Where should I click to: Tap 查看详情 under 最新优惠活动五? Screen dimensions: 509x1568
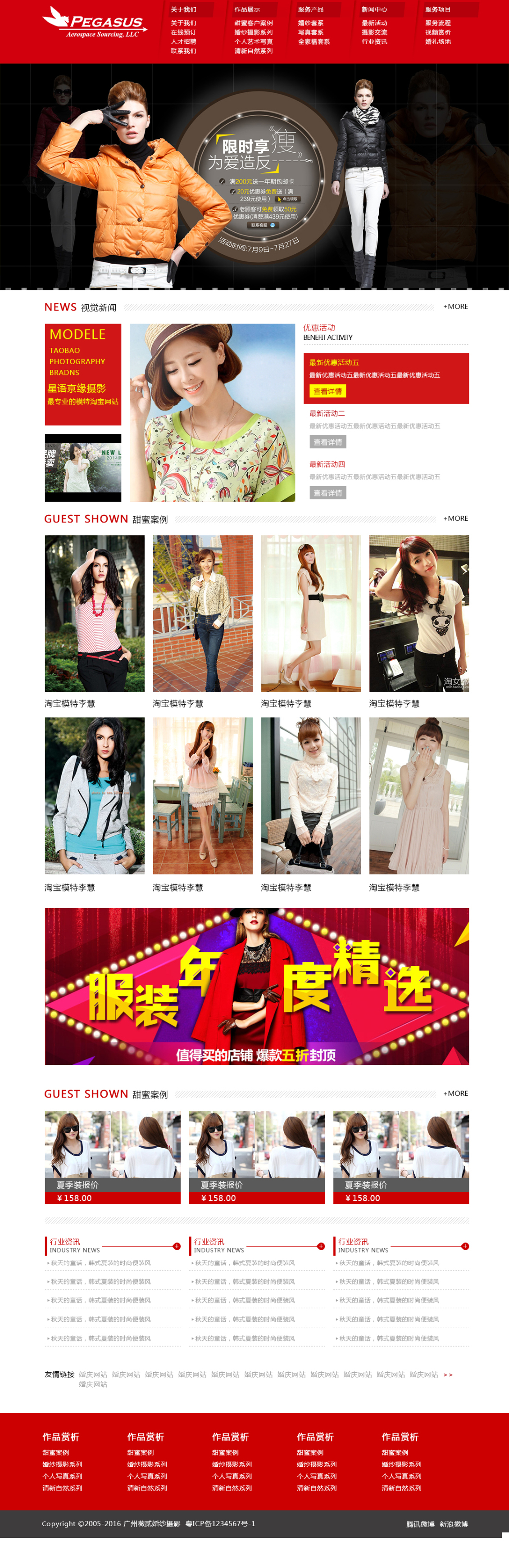(327, 392)
